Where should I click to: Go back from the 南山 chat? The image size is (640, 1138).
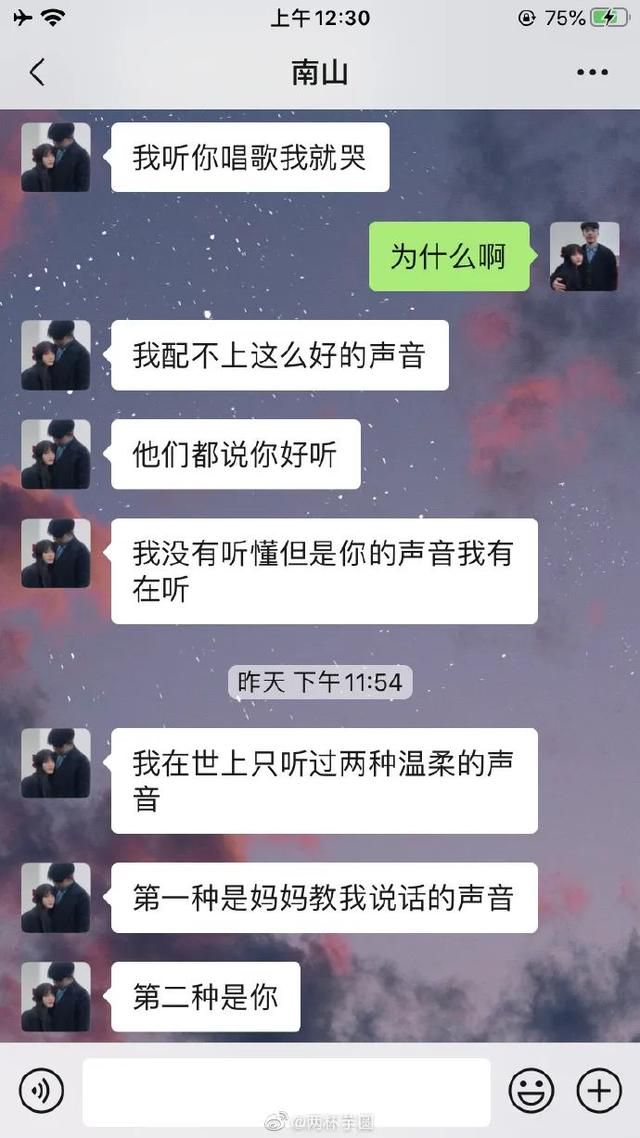(x=37, y=72)
